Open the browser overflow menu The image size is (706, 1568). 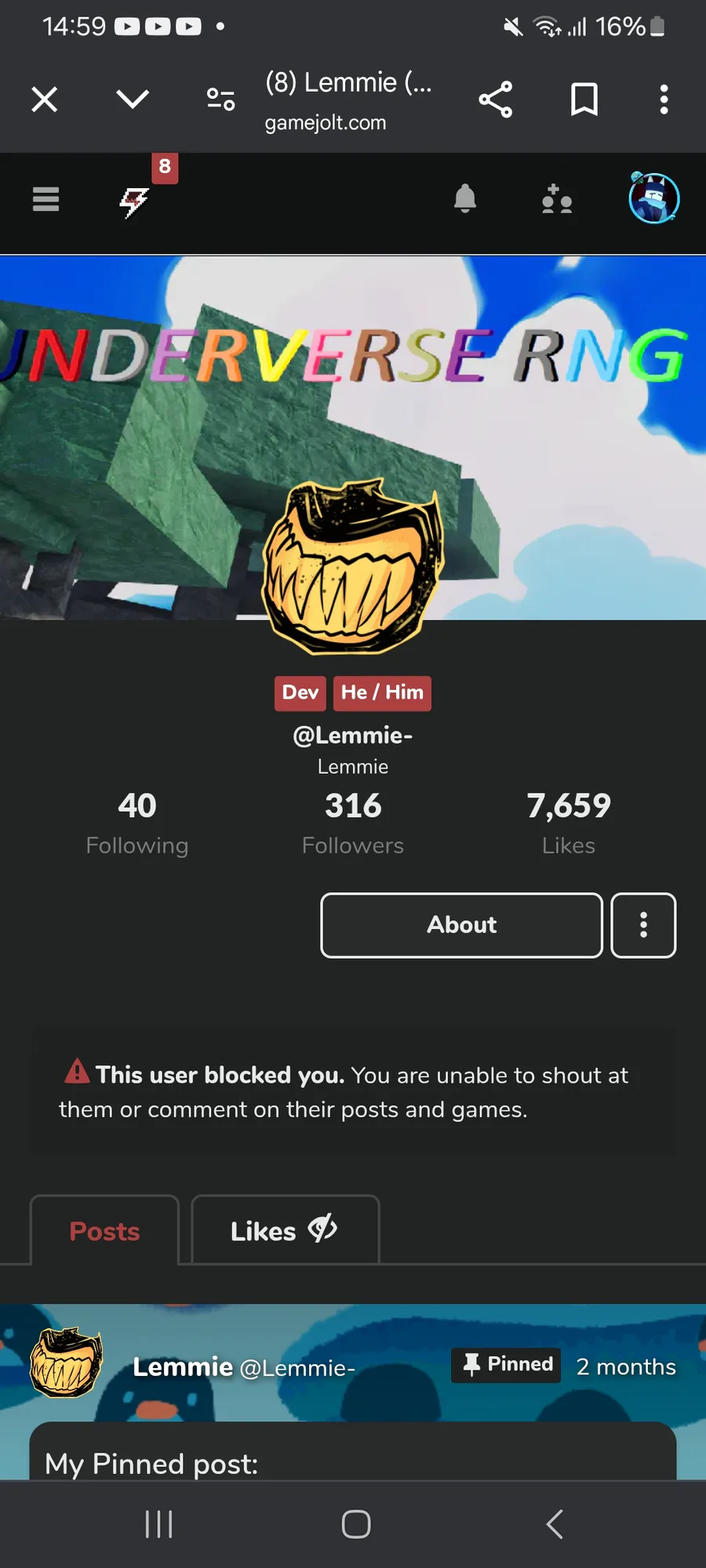tap(664, 100)
